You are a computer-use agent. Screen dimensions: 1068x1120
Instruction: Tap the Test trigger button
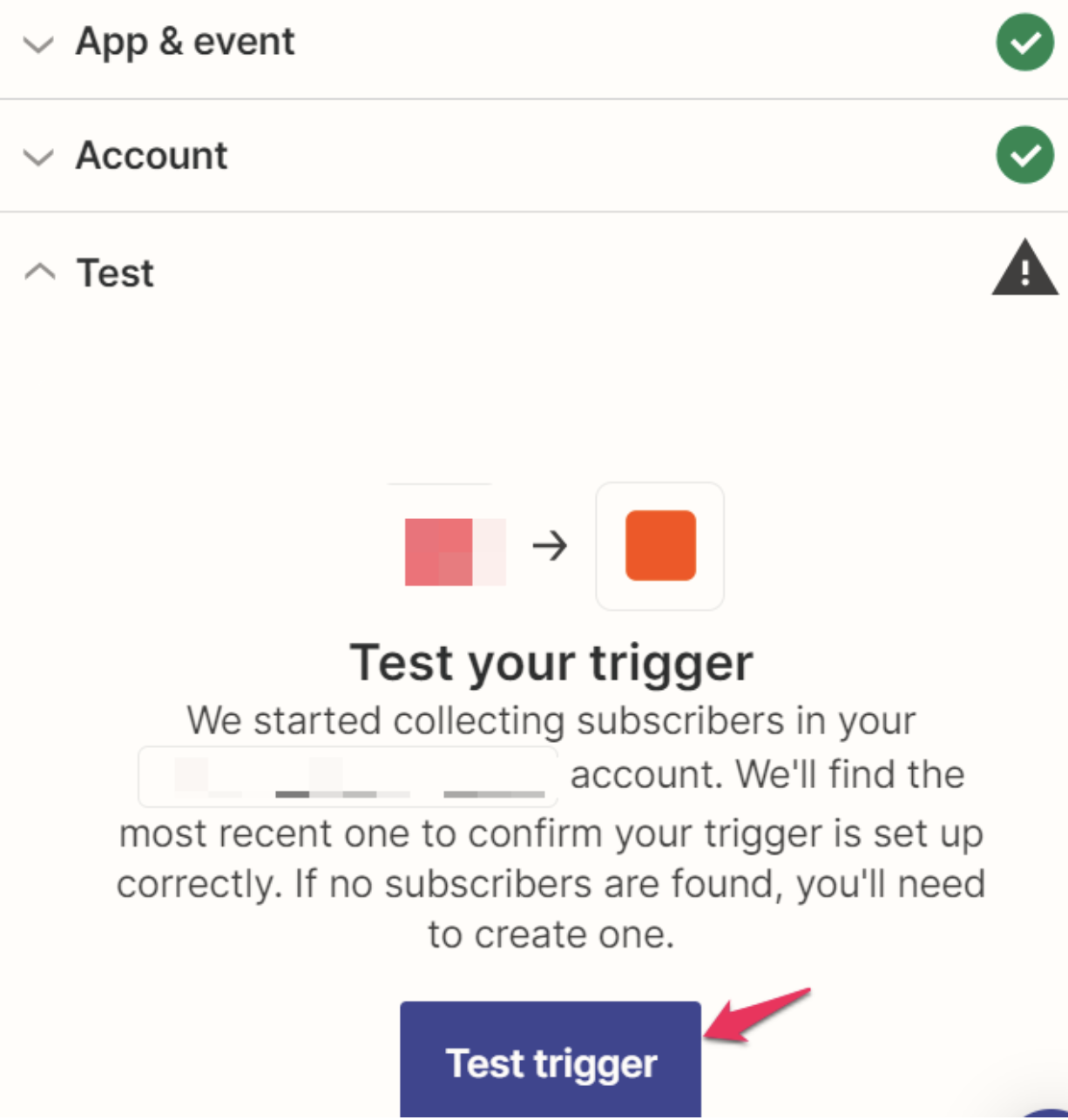pyautogui.click(x=551, y=1062)
